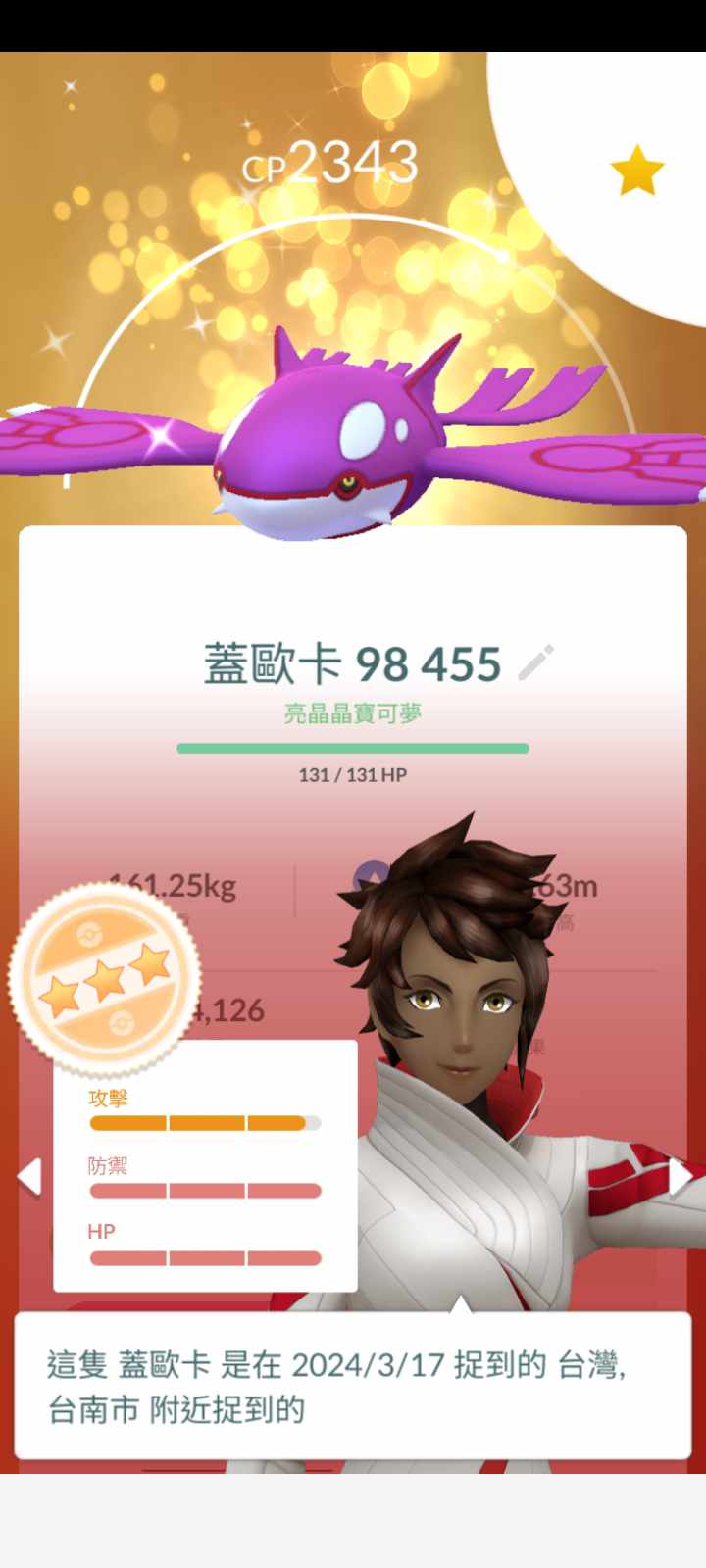Viewport: 706px width, 1568px height.
Task: Edit the nickname with the pencil icon
Action: pos(536,663)
